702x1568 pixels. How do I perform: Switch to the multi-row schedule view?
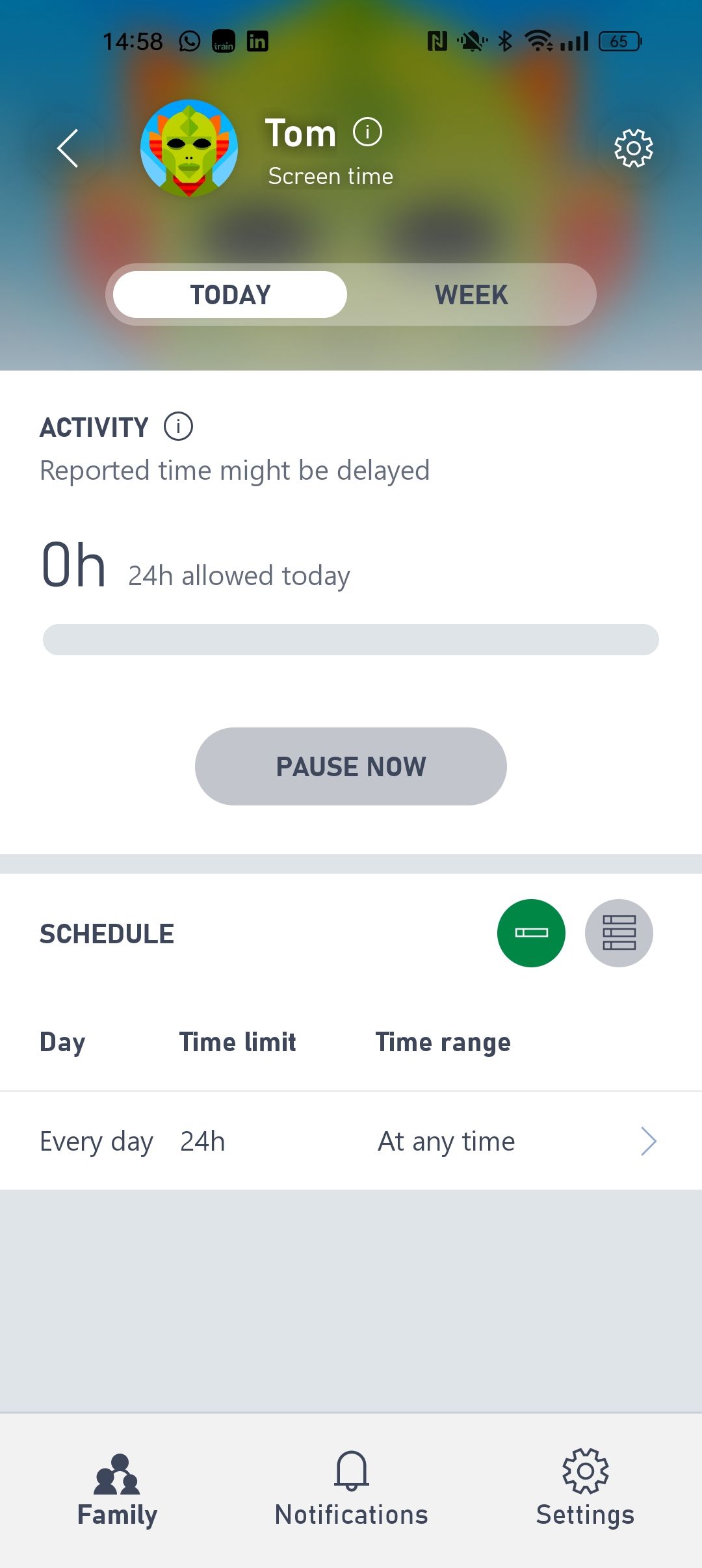[x=619, y=933]
